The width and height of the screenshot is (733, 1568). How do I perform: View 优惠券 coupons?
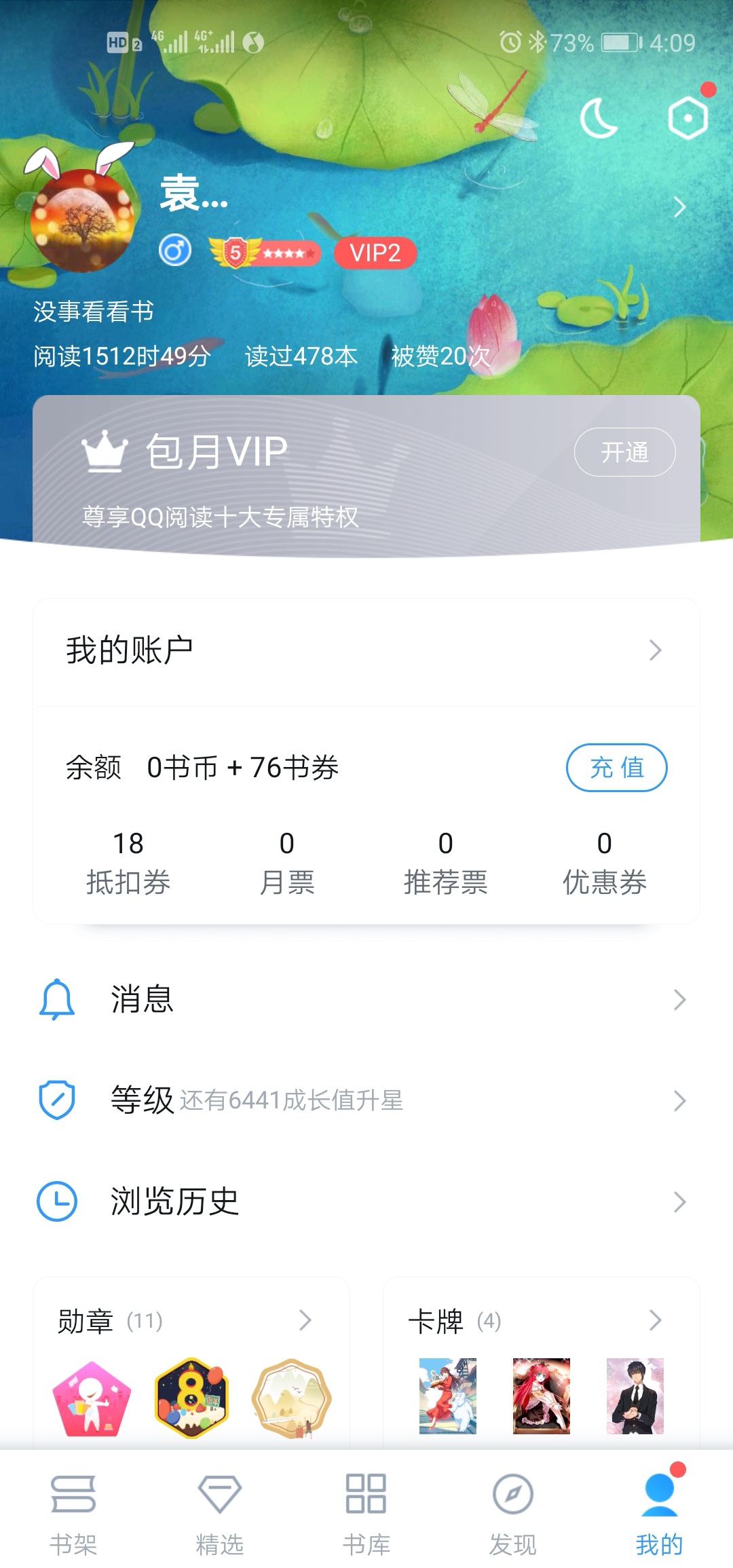pos(604,862)
